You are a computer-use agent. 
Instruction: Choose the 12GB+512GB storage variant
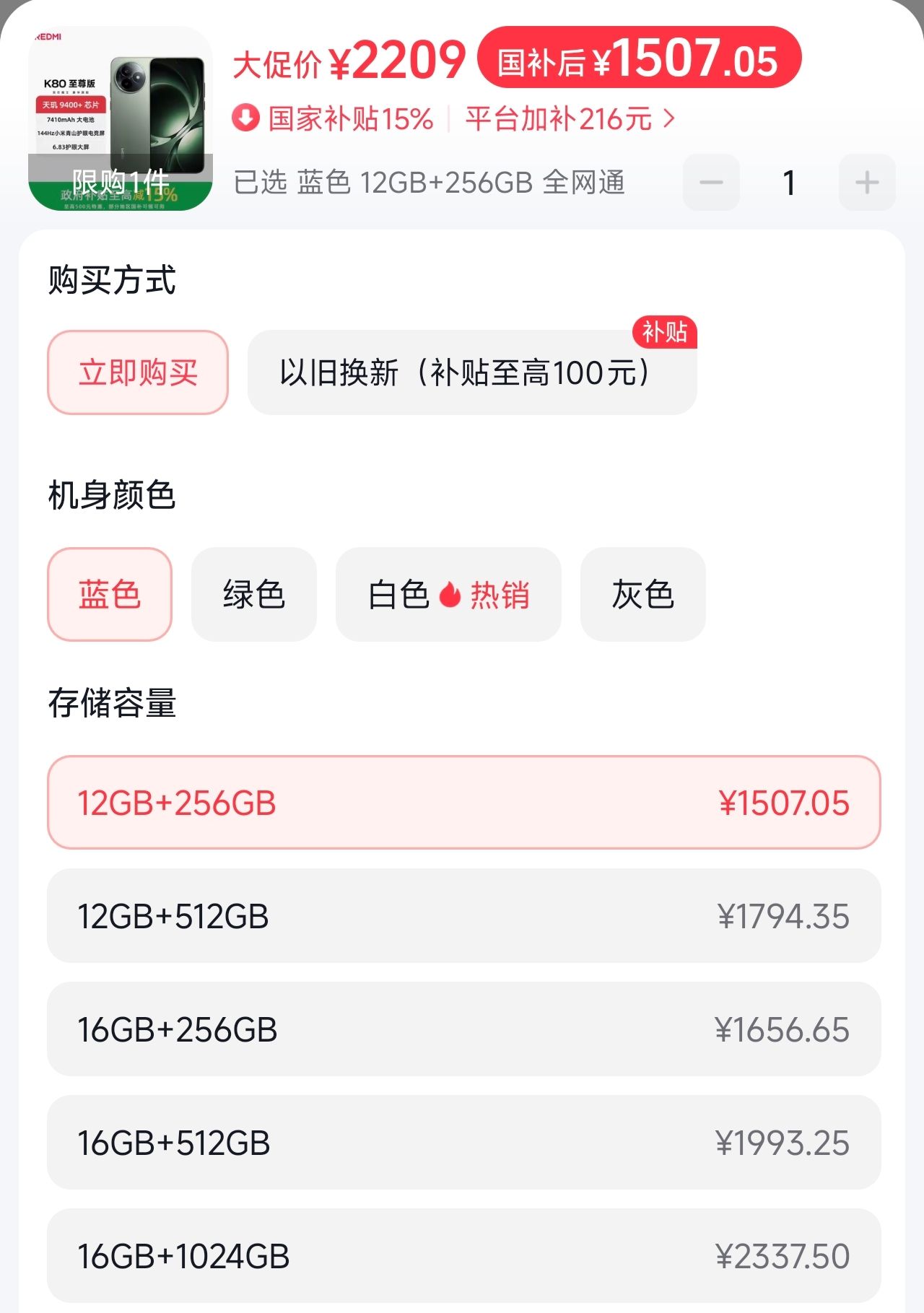pyautogui.click(x=463, y=916)
